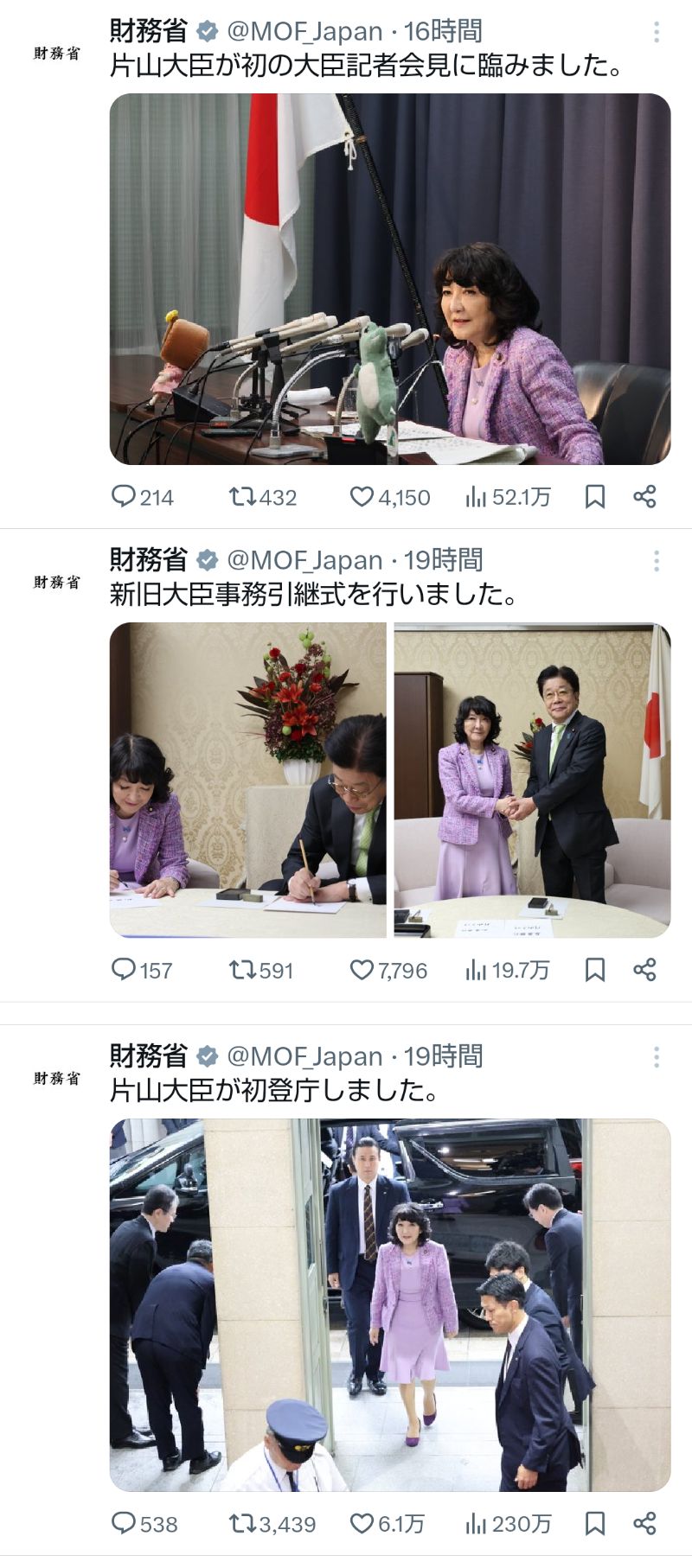Viewport: 692px width, 1568px height.
Task: Bookmark the 事務引継式 post
Action: (595, 969)
